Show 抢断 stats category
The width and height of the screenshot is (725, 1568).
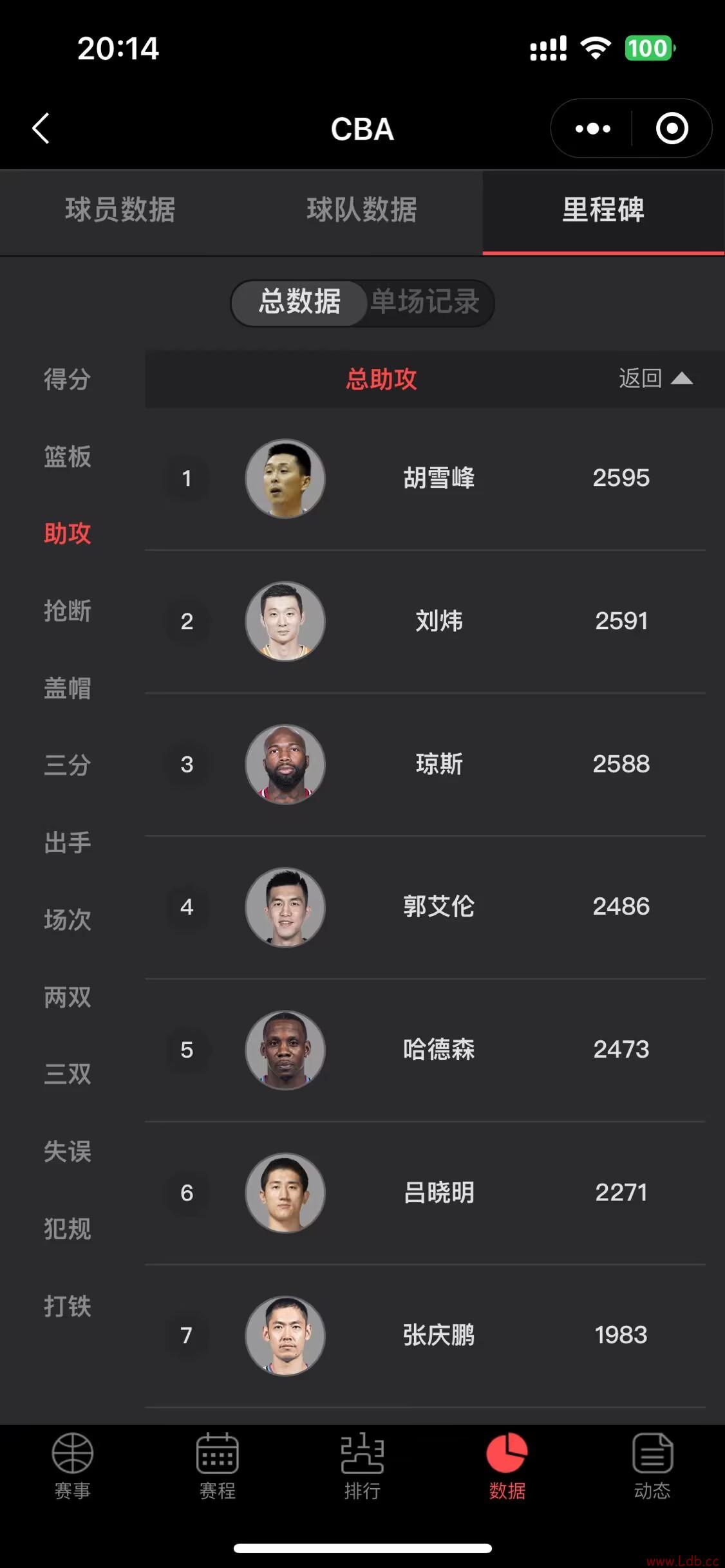click(x=67, y=611)
